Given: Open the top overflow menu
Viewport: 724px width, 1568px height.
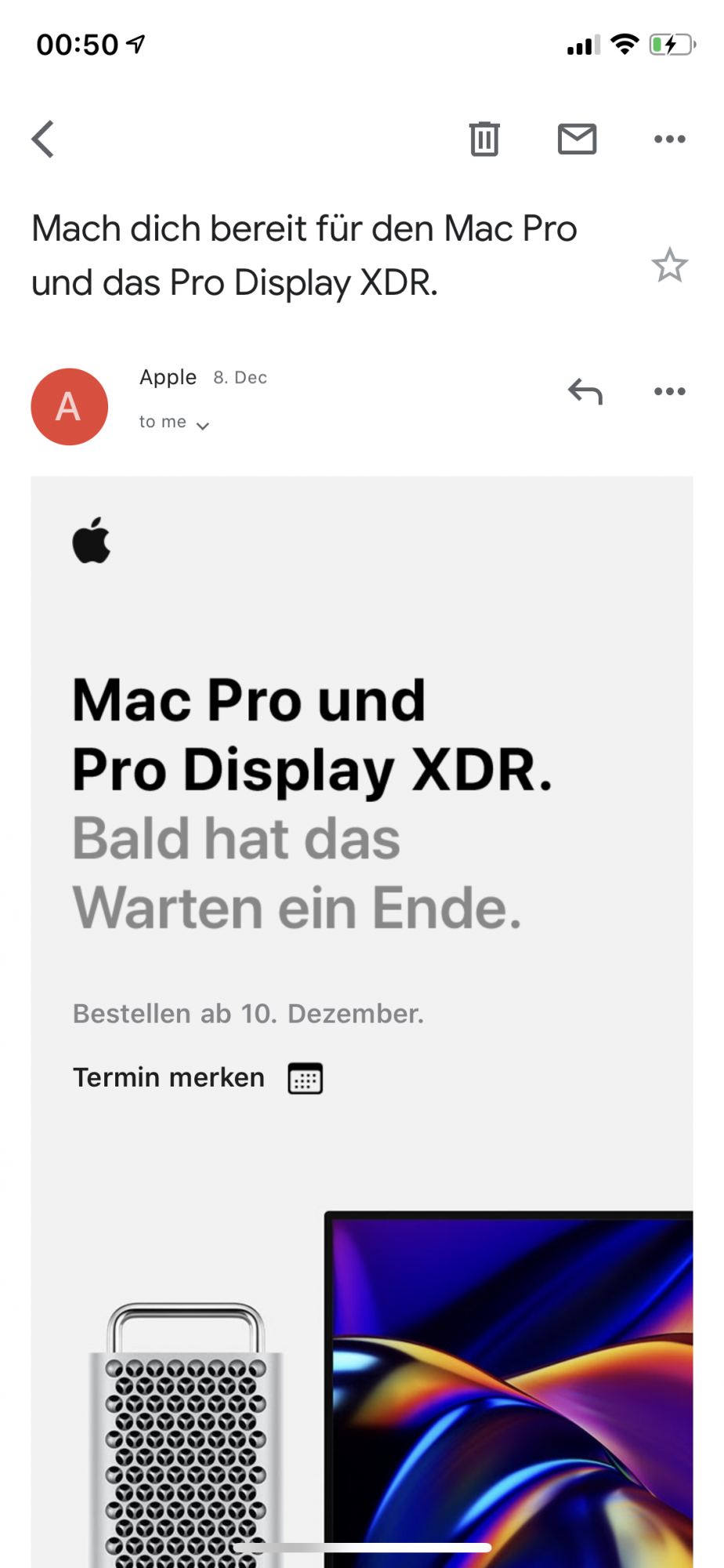Looking at the screenshot, I should 669,140.
